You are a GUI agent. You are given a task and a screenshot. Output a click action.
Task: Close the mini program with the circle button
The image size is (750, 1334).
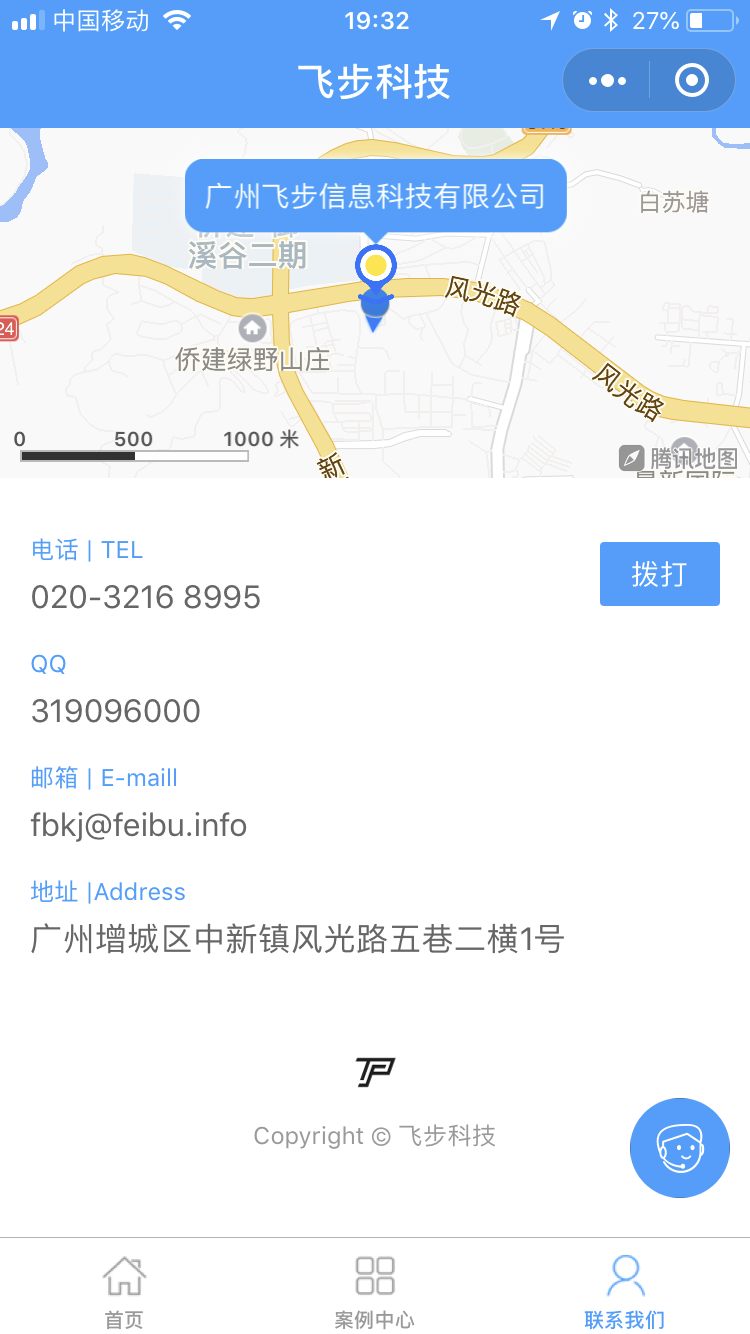[x=692, y=80]
